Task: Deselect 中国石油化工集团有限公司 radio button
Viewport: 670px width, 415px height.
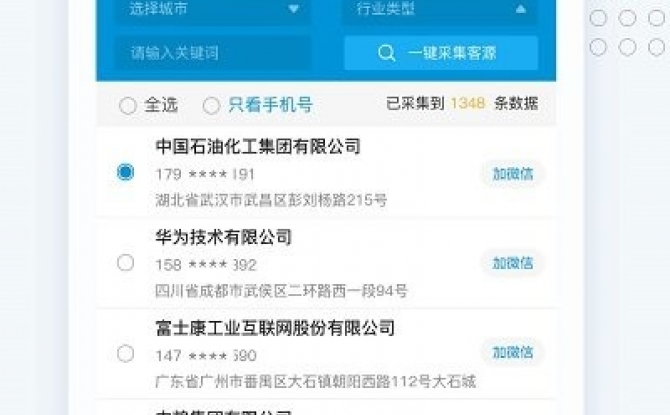Action: click(125, 172)
